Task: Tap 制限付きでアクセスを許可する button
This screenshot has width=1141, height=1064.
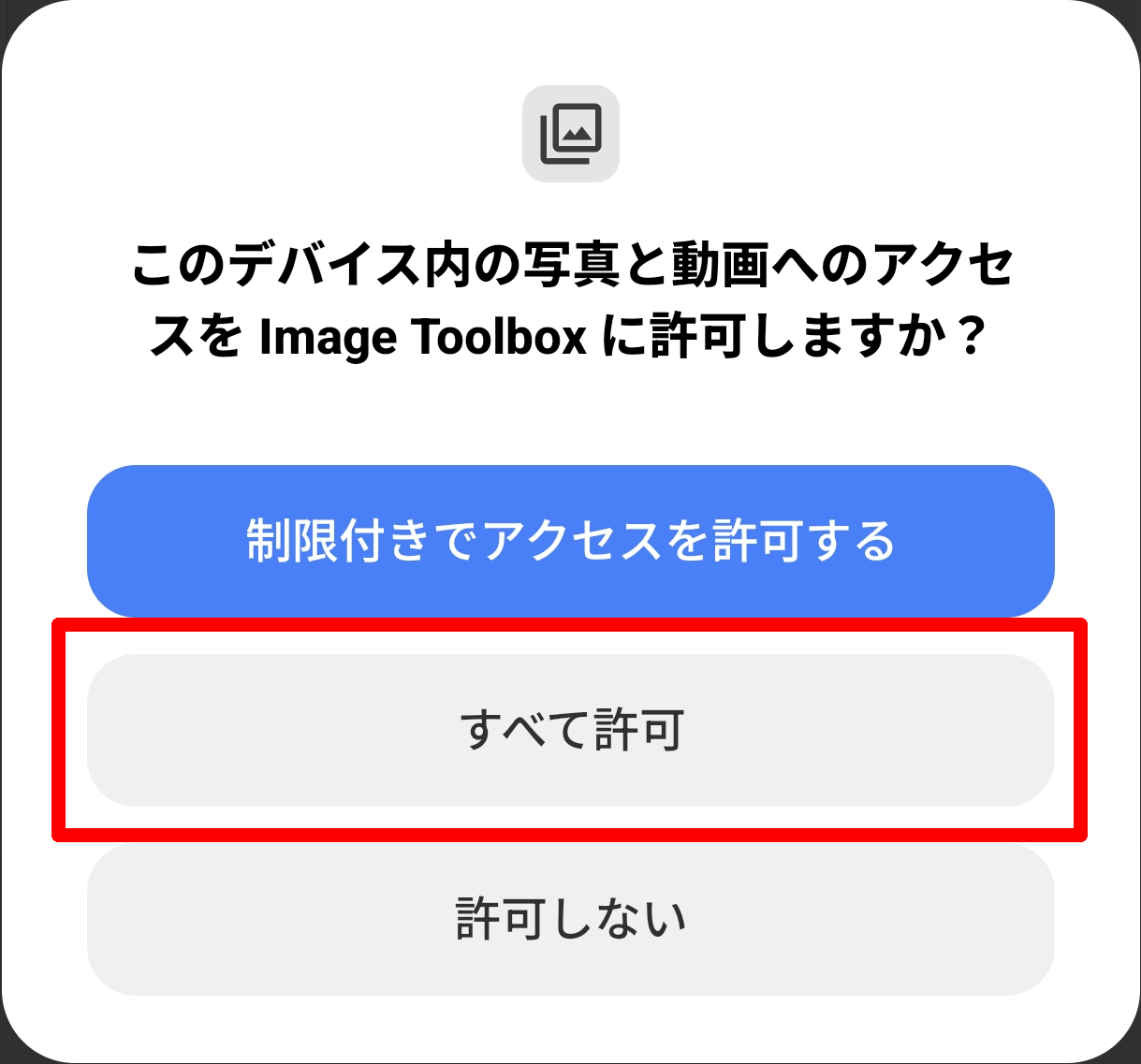Action: point(570,541)
